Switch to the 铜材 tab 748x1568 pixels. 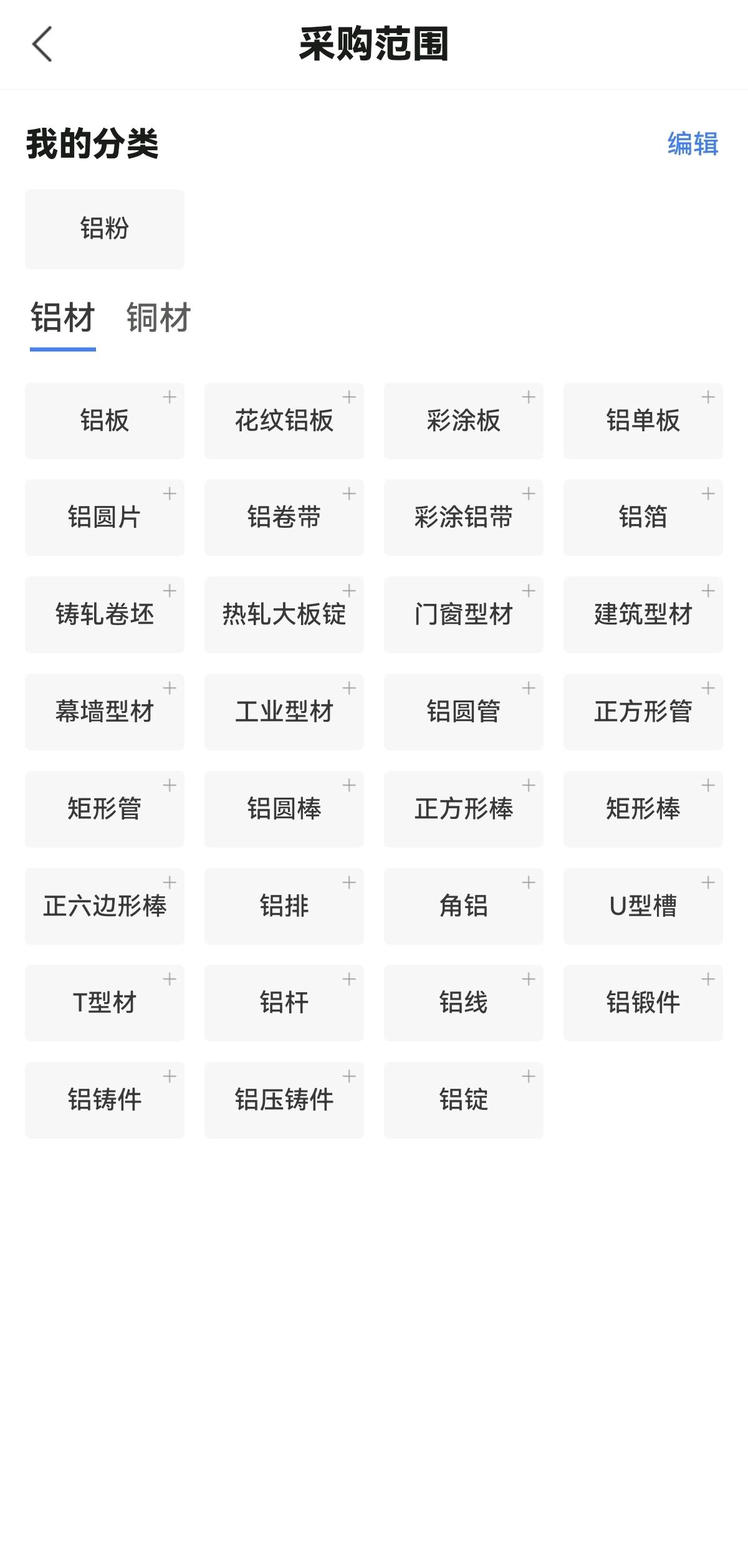click(159, 317)
